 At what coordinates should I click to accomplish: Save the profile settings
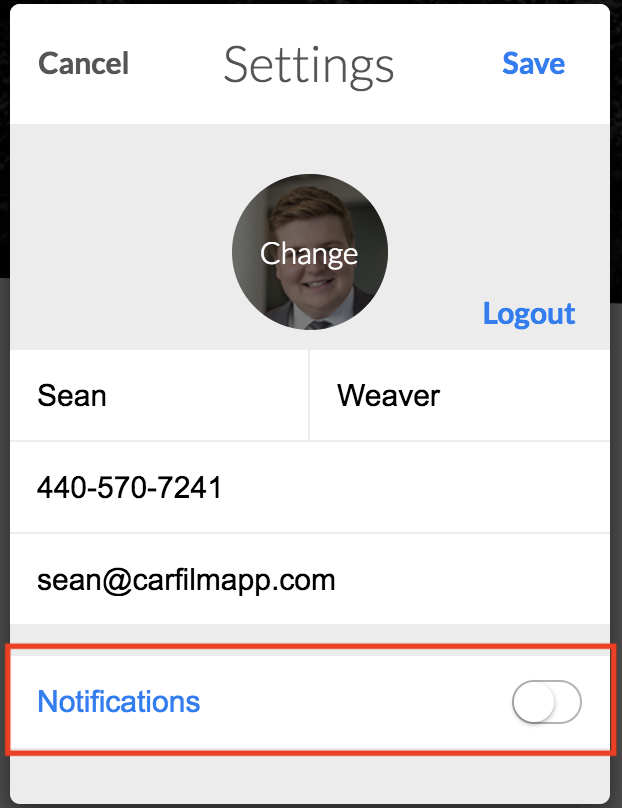533,64
